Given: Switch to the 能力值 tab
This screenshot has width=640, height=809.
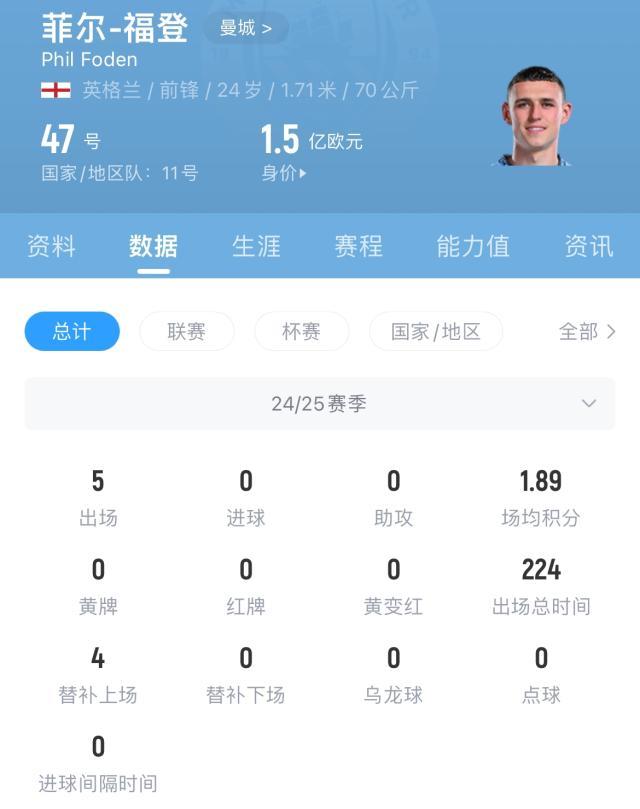Looking at the screenshot, I should click(x=472, y=246).
